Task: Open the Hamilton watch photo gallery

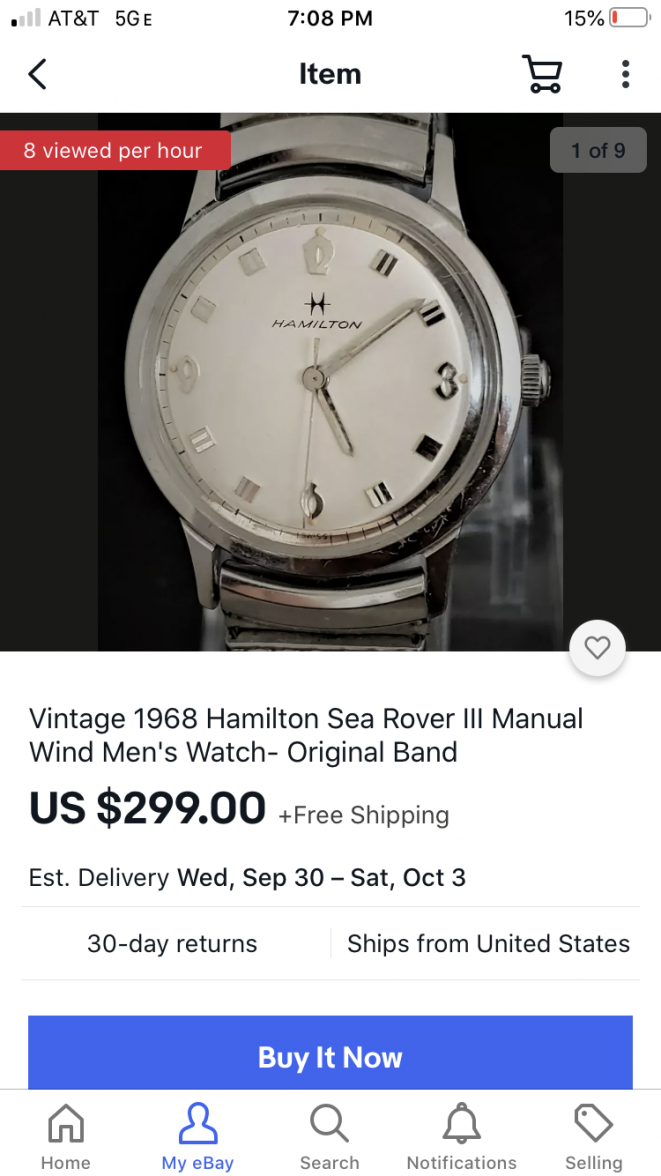Action: (330, 380)
